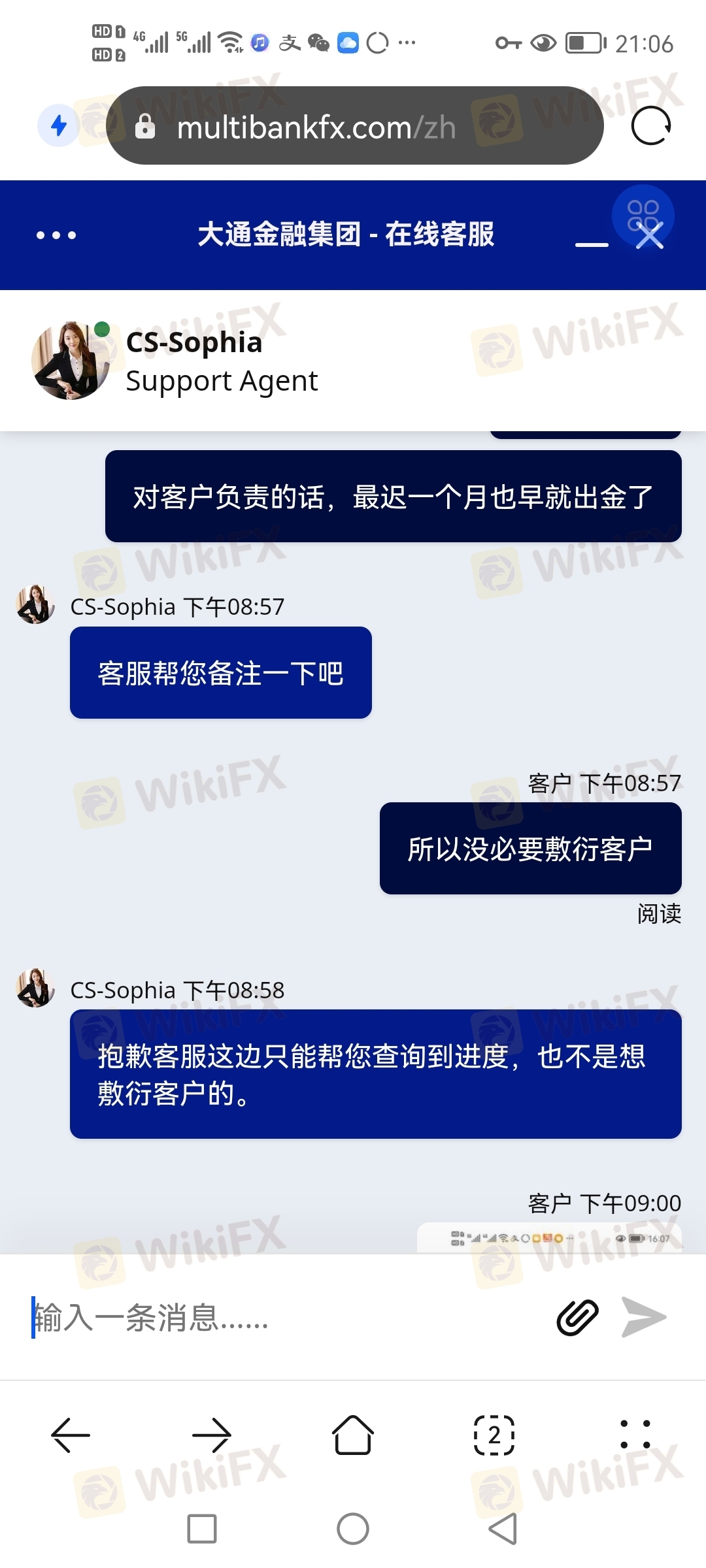
Task: Open the image thumbnail sent at 下午09:00
Action: point(549,1238)
